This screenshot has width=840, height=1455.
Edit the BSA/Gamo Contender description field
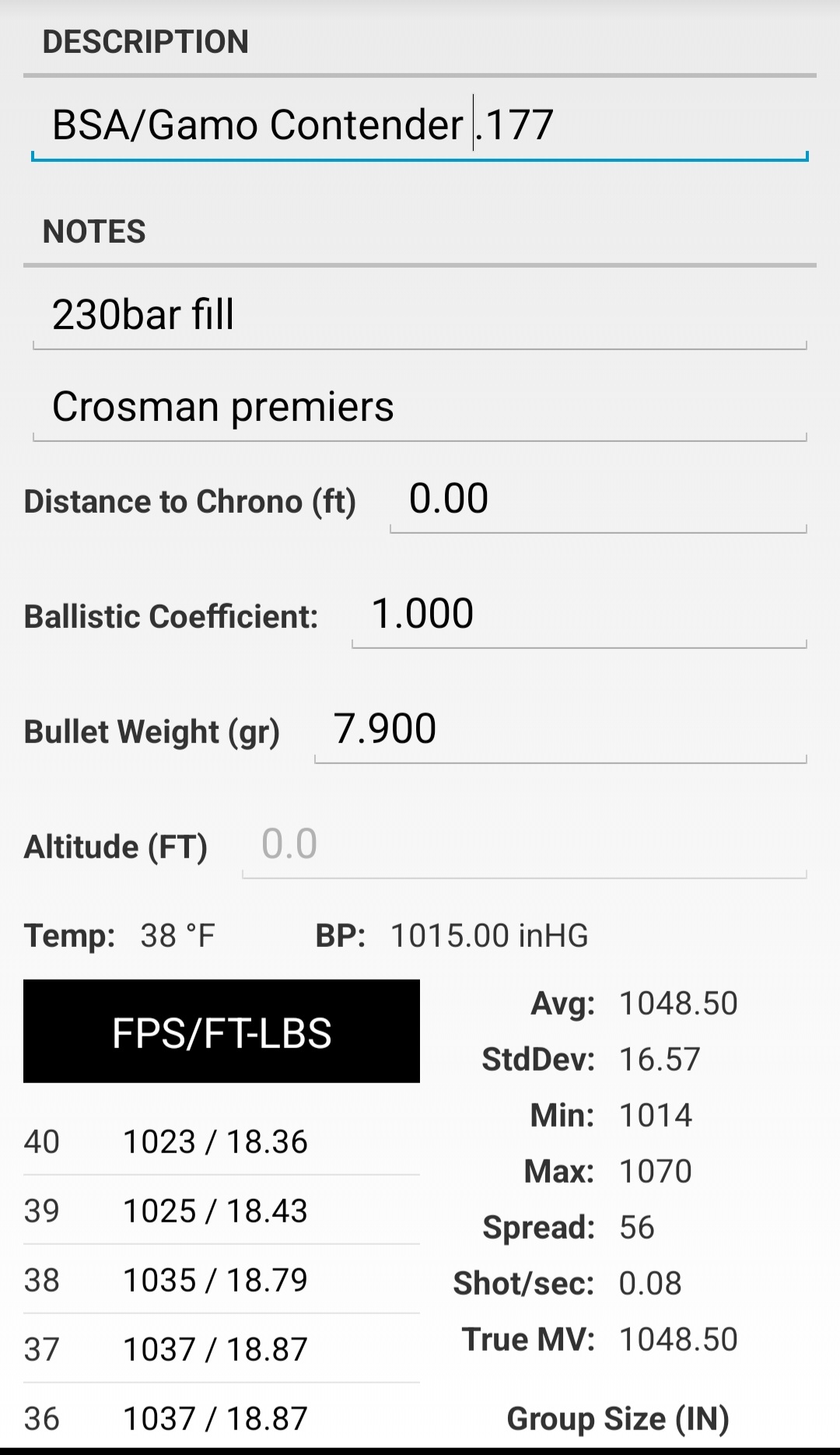420,124
